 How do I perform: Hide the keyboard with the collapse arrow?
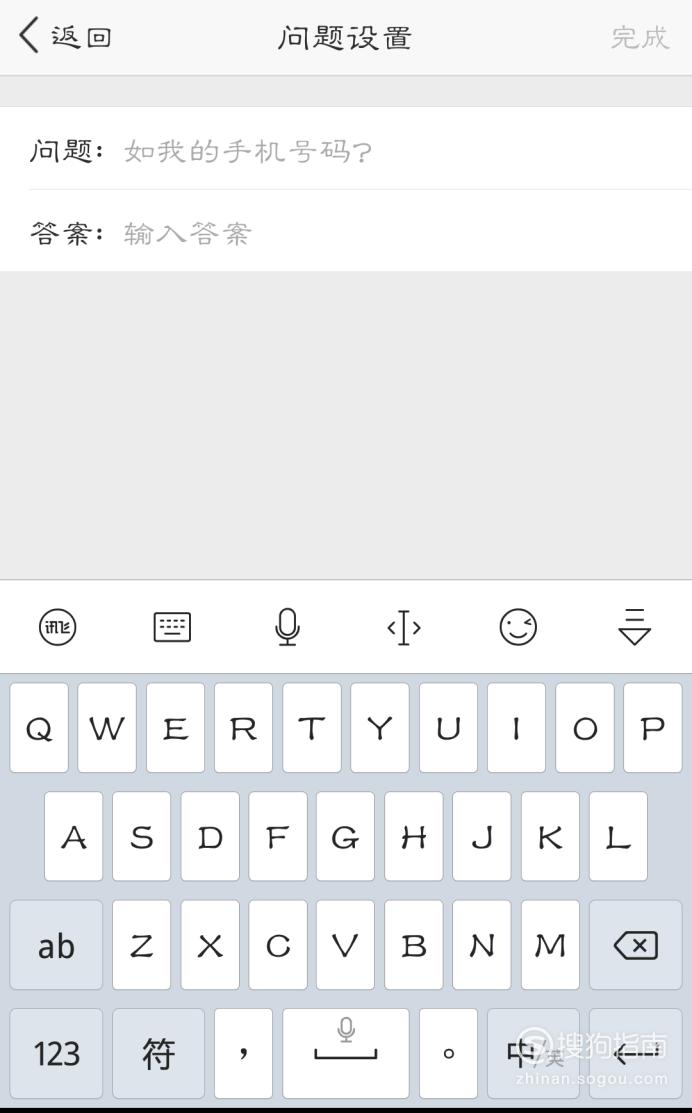coord(635,627)
